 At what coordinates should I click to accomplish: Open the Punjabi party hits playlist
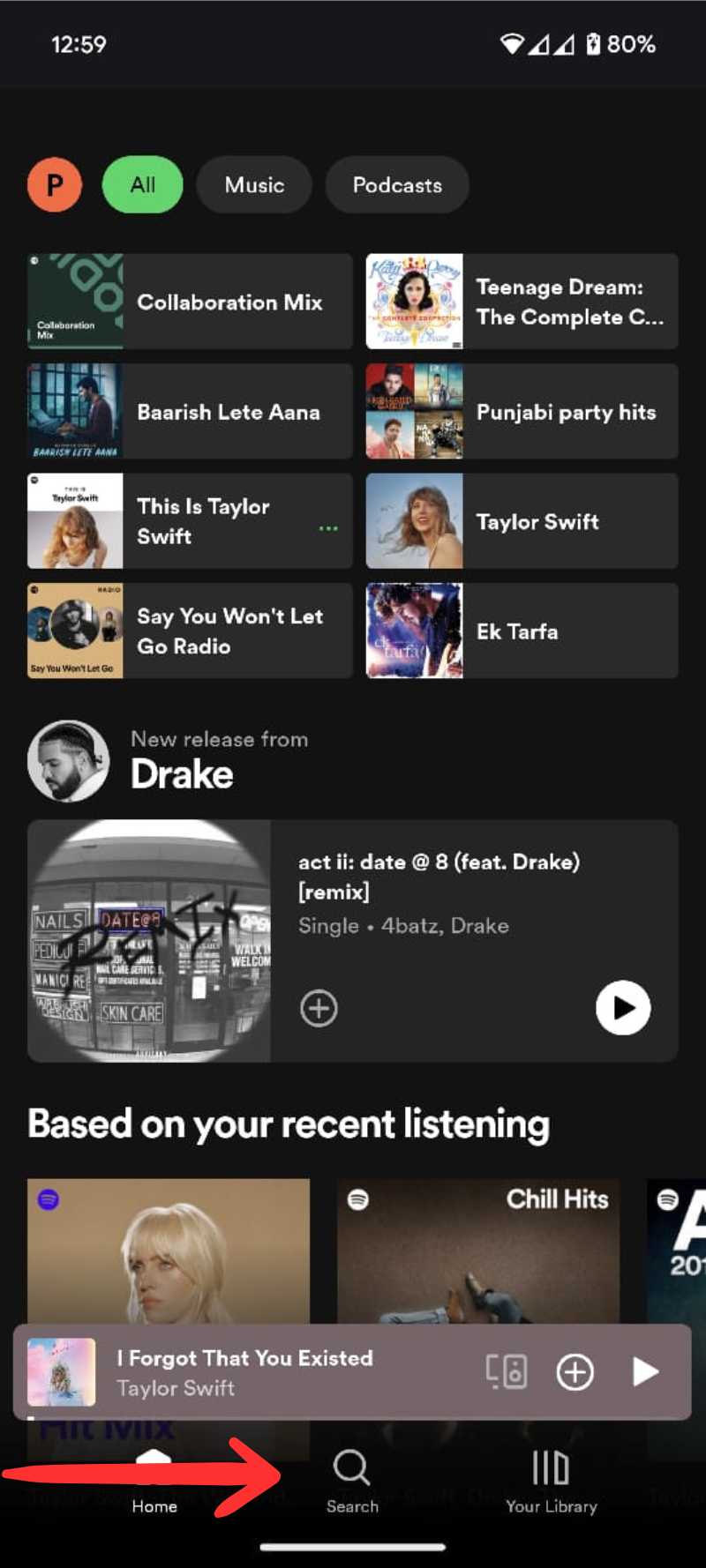click(521, 412)
